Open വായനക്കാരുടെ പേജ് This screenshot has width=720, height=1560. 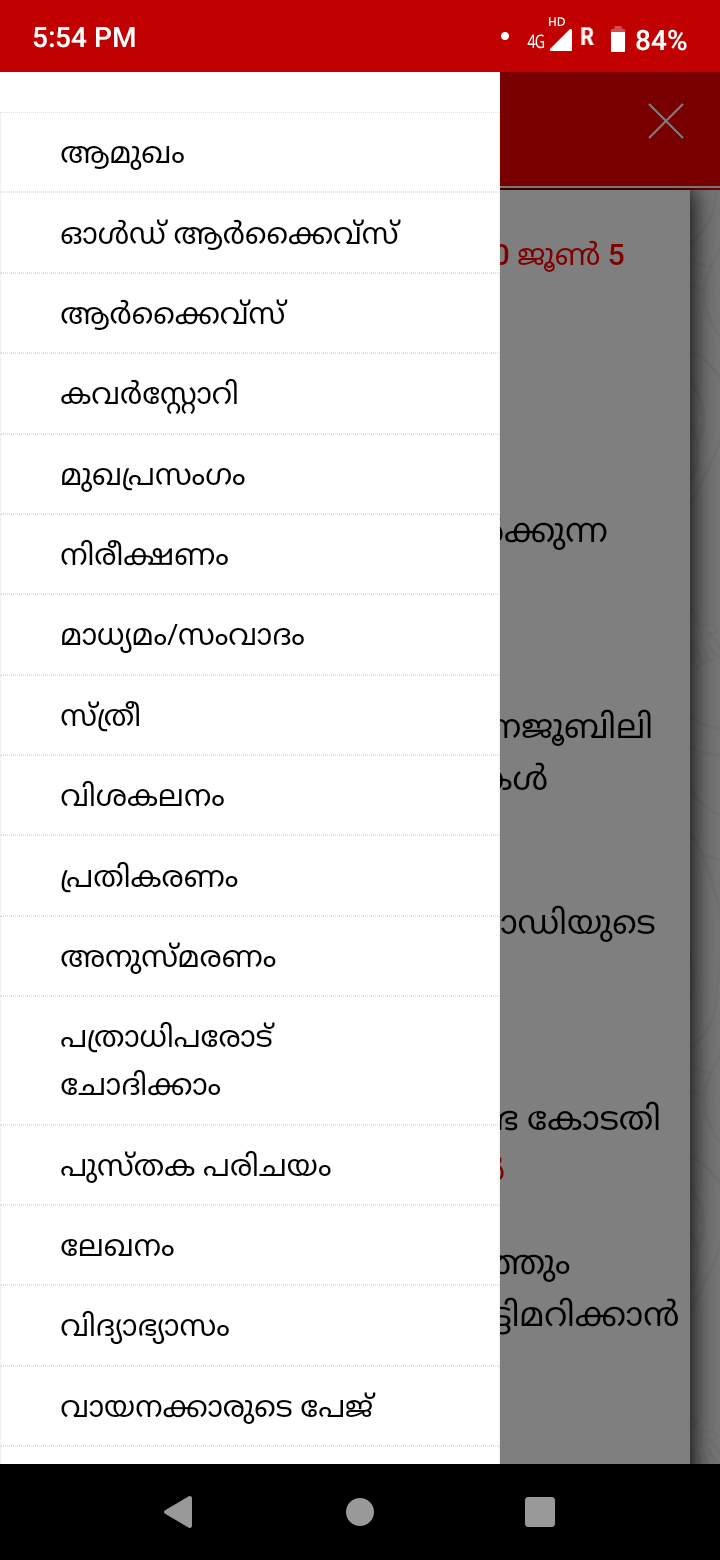(250, 1406)
